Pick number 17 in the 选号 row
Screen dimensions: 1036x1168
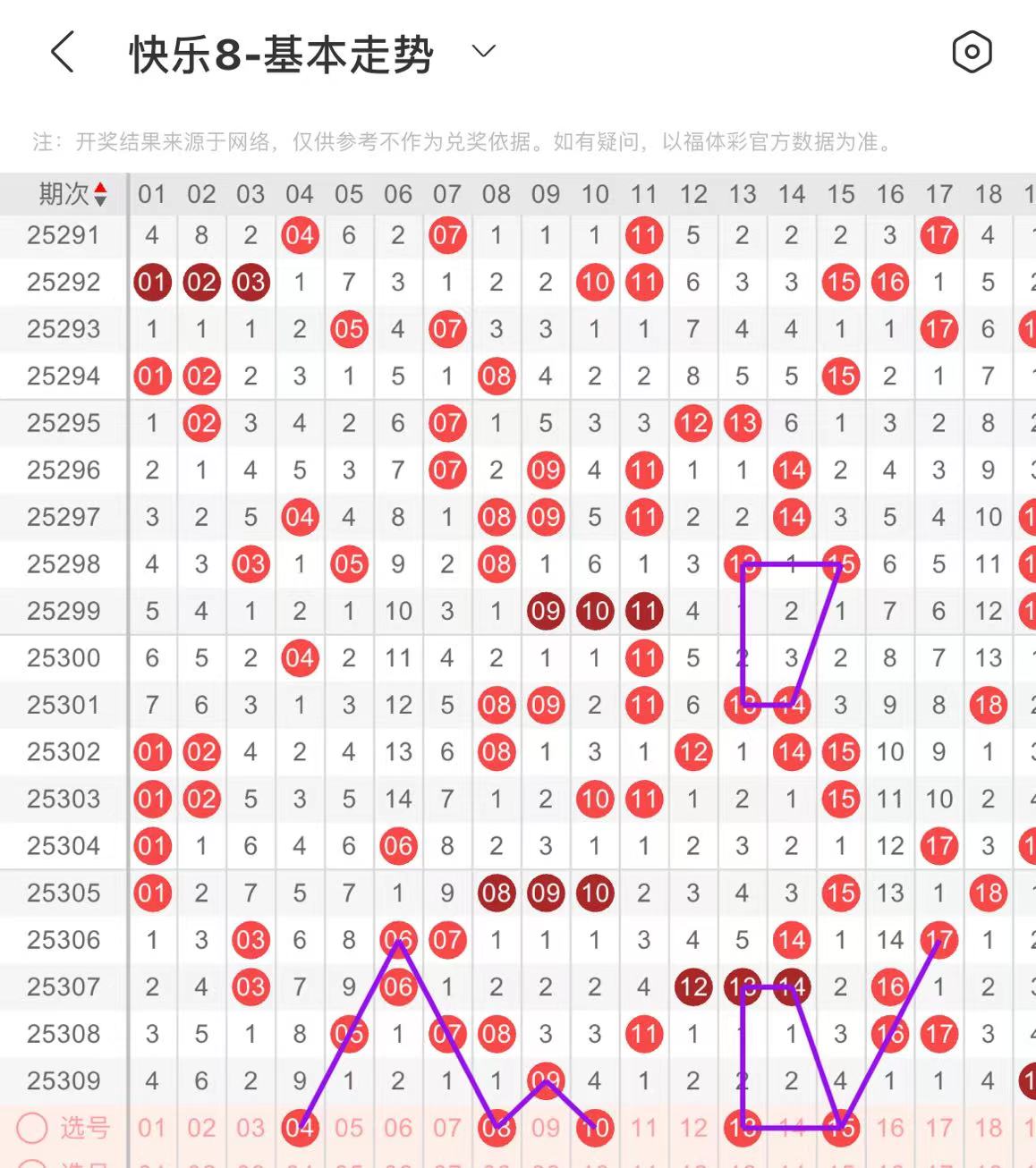pyautogui.click(x=939, y=1128)
